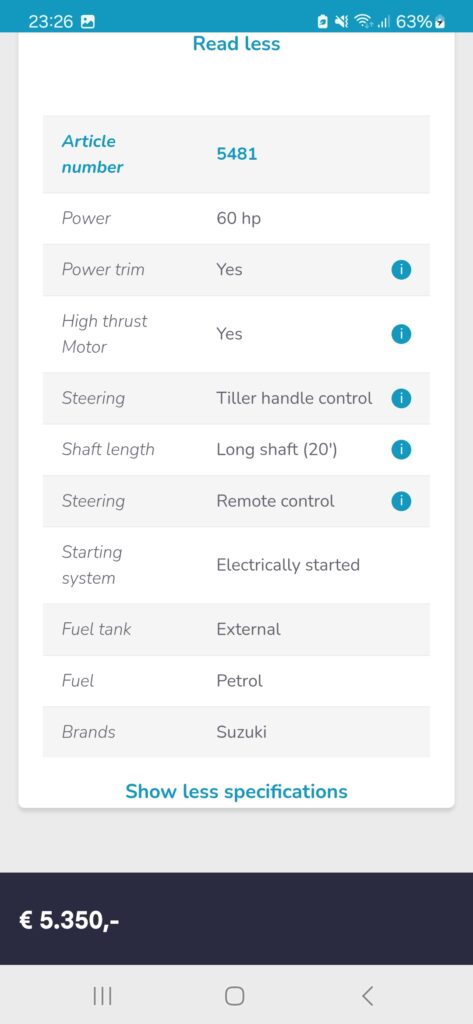Open the info icon for Power trim

pos(401,270)
